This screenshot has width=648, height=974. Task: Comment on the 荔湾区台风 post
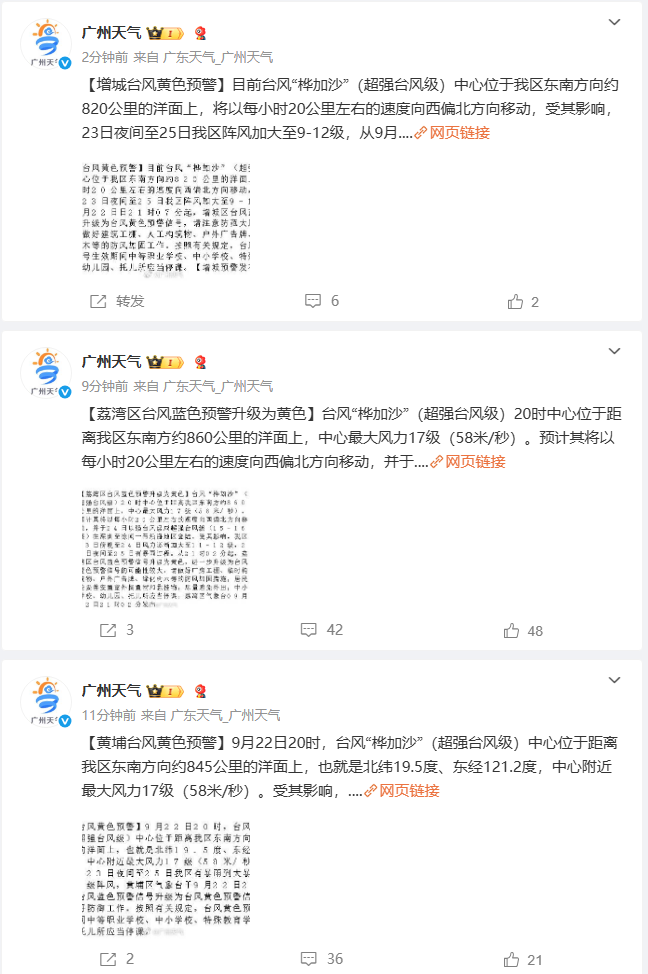(322, 630)
